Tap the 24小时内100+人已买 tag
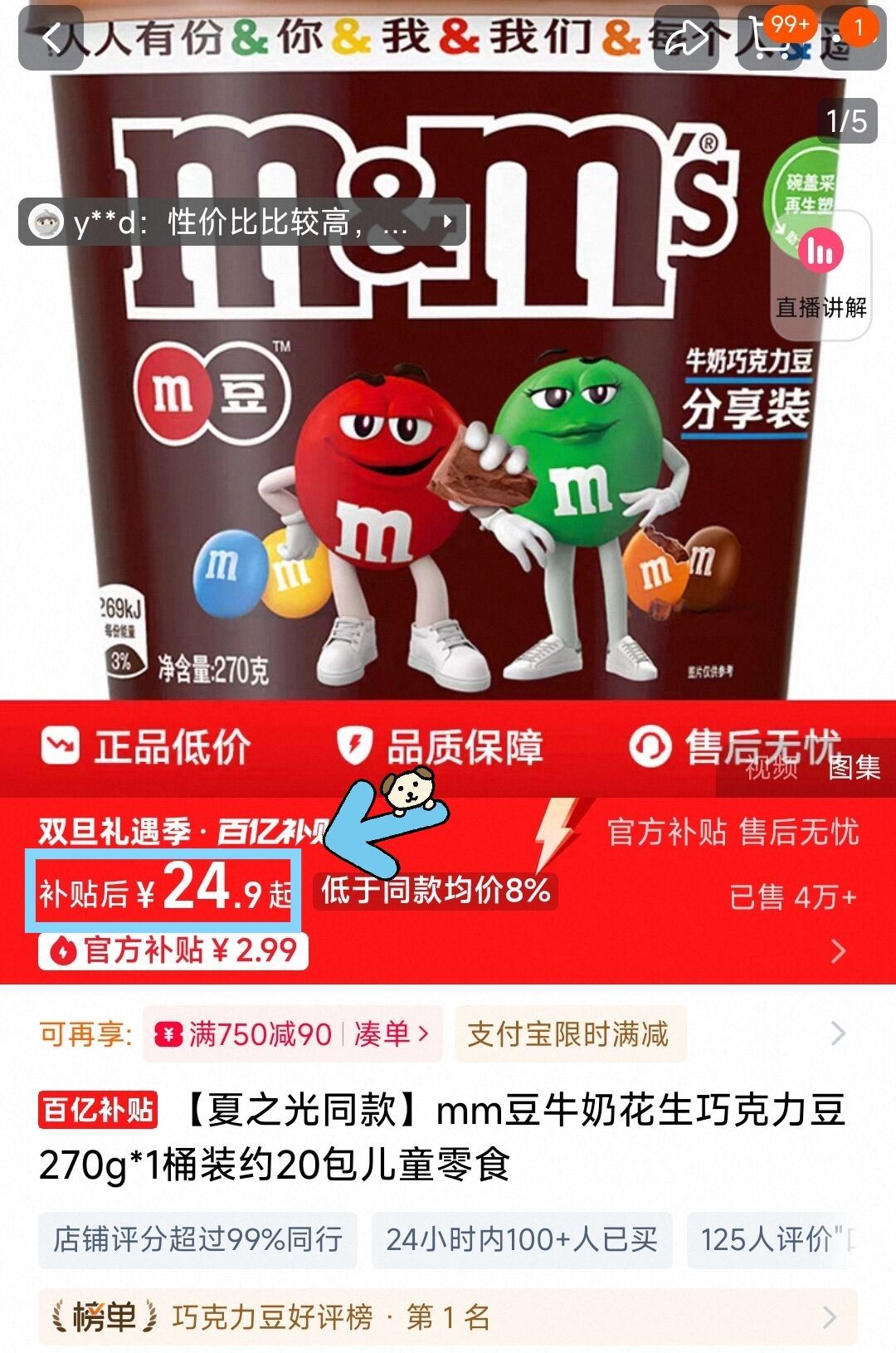Image resolution: width=896 pixels, height=1353 pixels. coord(521,1239)
